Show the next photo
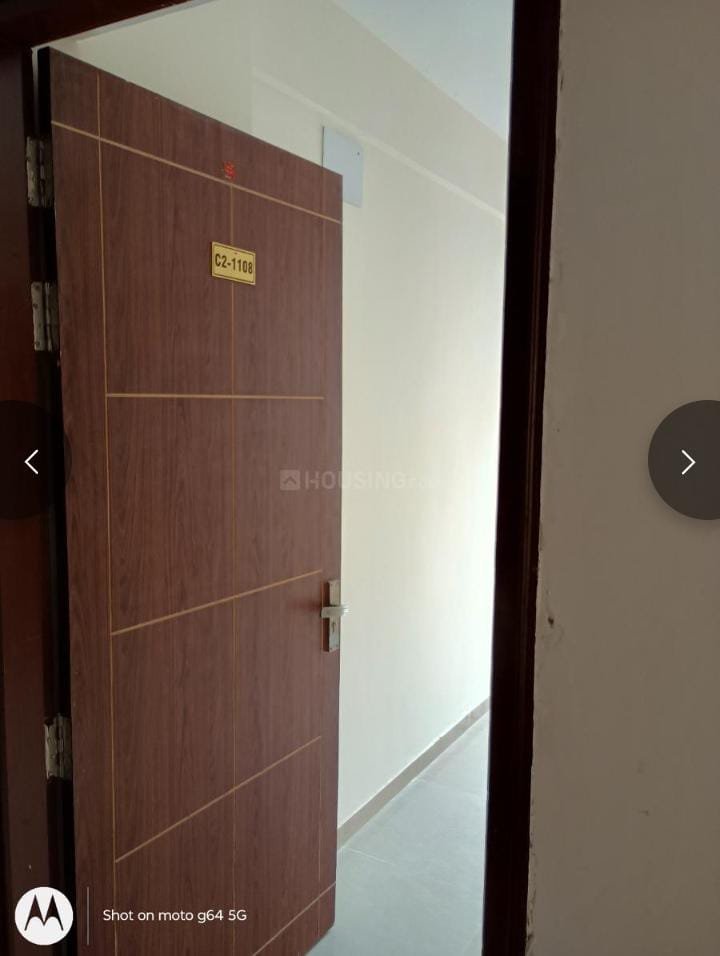Screen dimensions: 720x956 [x=687, y=461]
